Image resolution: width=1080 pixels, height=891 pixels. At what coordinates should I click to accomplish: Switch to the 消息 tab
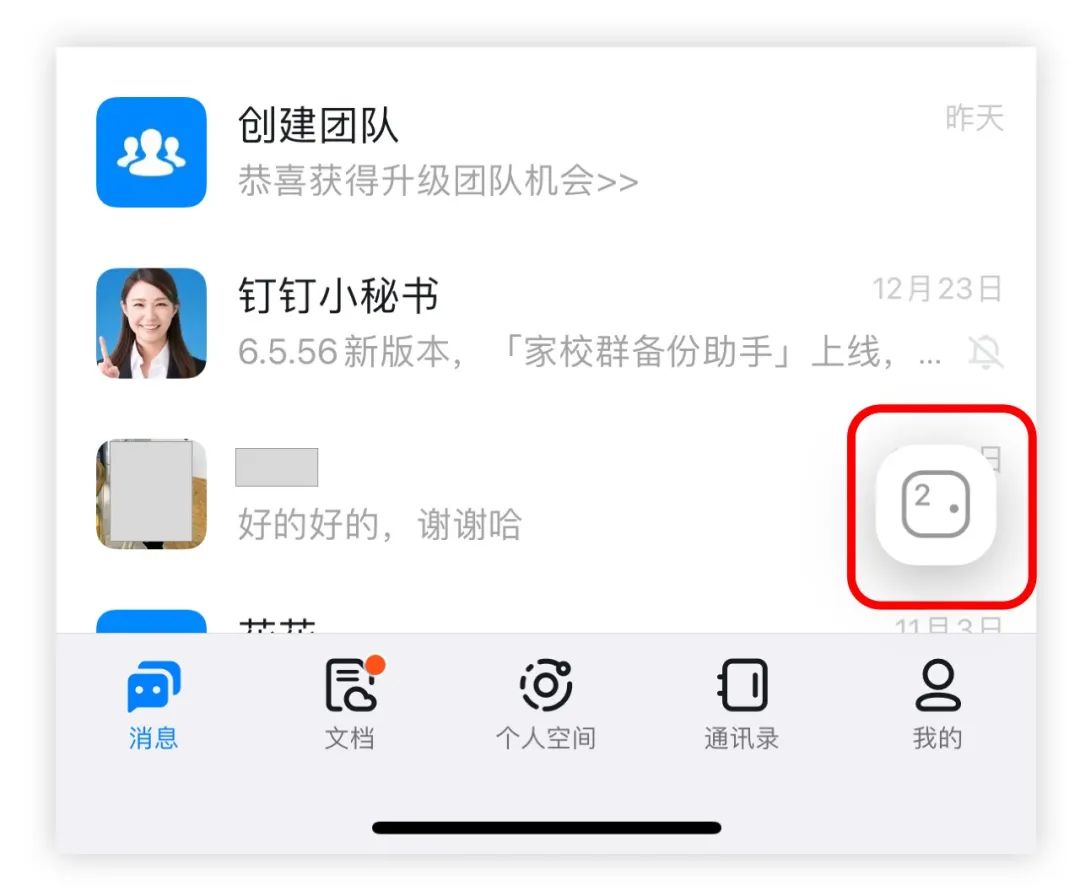153,704
